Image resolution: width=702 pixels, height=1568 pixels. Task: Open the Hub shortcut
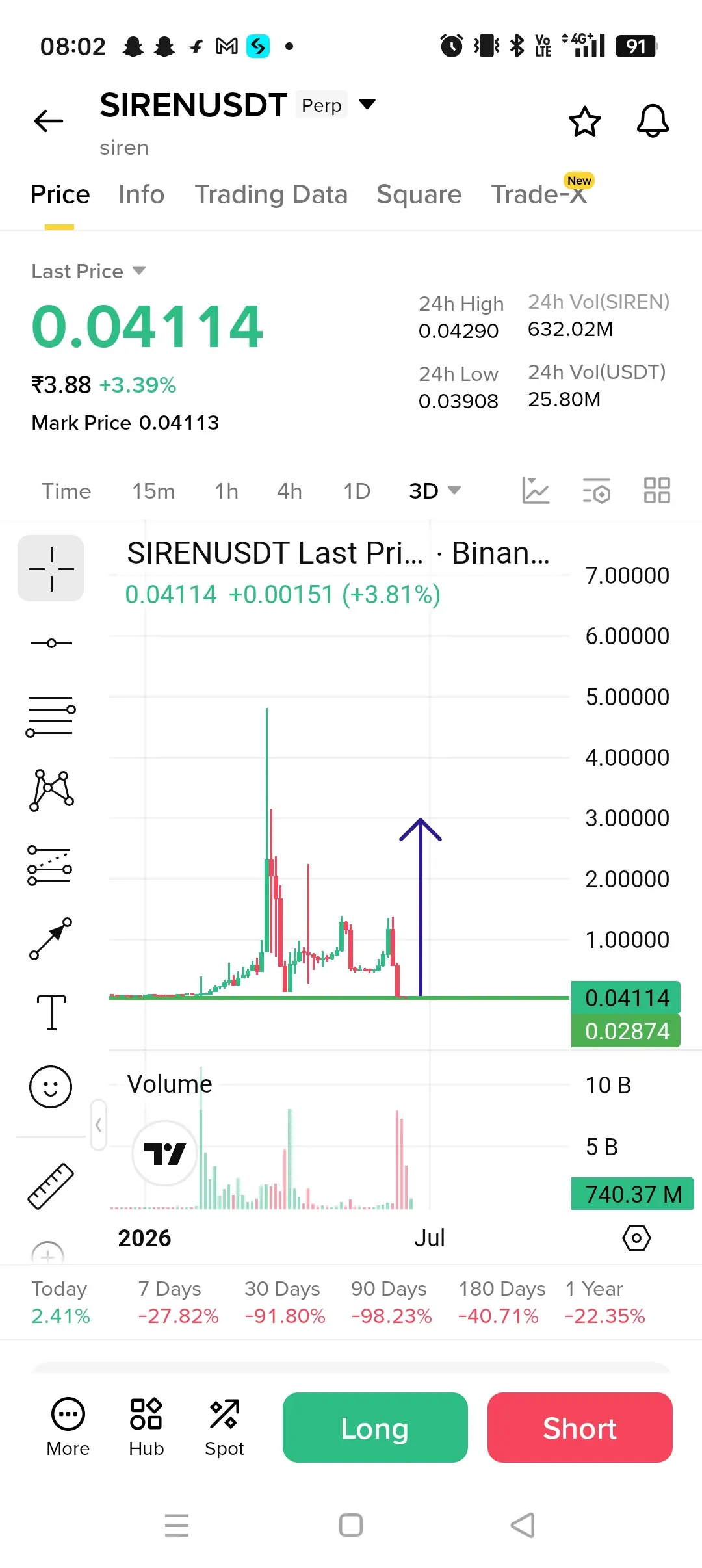(x=146, y=1426)
